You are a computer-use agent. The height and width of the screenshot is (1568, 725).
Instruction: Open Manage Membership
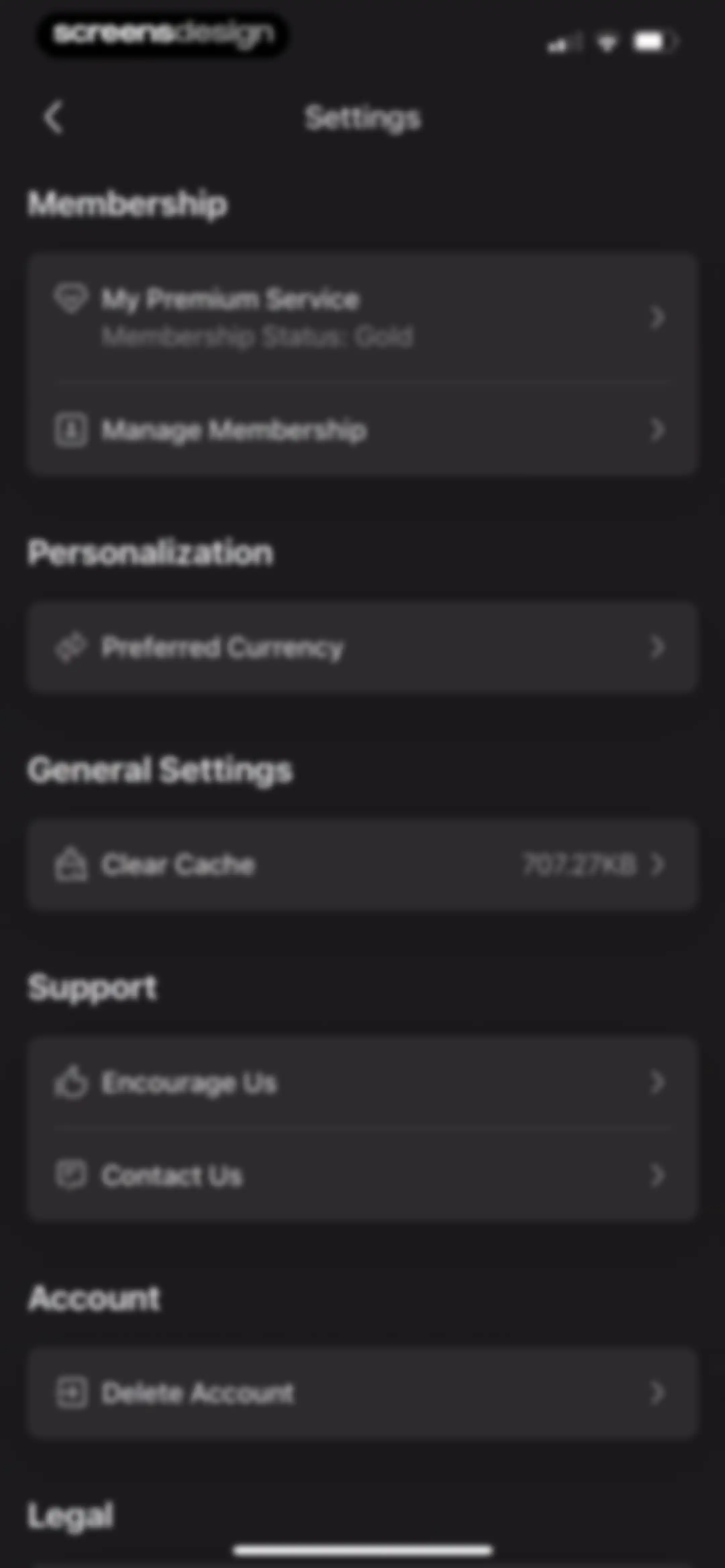362,430
